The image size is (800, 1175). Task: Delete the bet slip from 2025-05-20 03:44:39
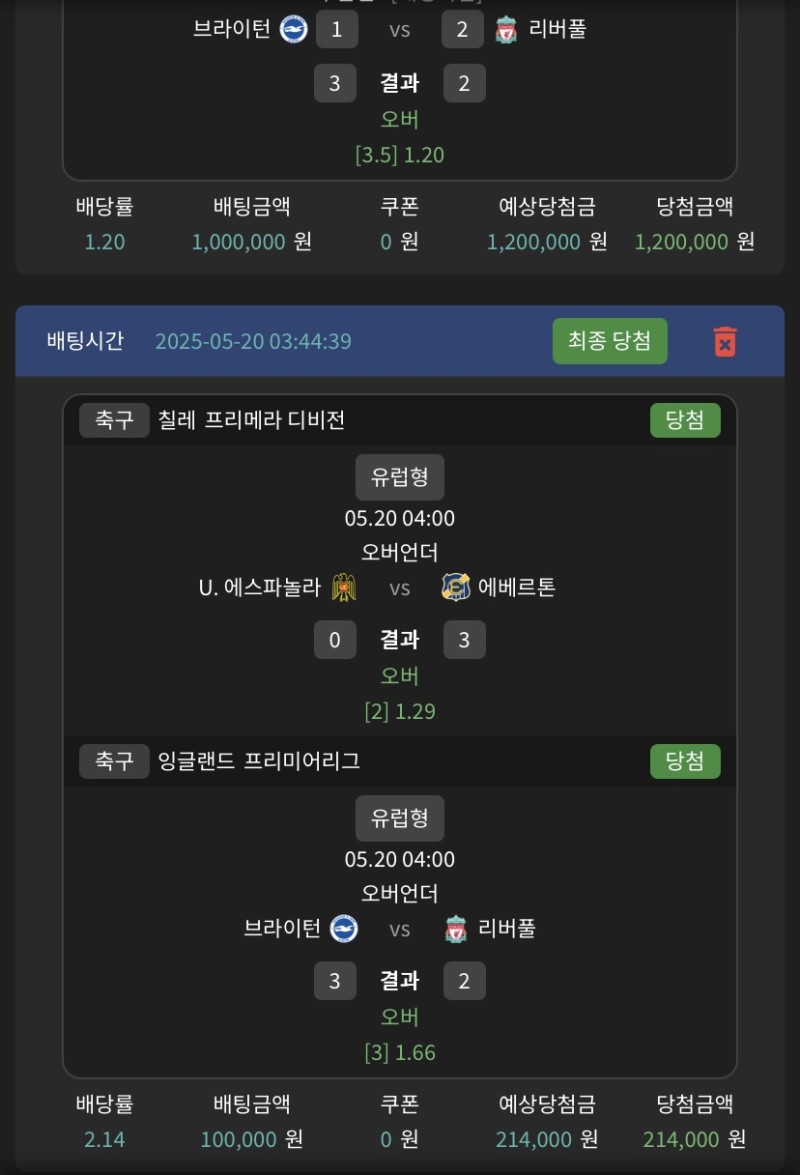tap(725, 341)
